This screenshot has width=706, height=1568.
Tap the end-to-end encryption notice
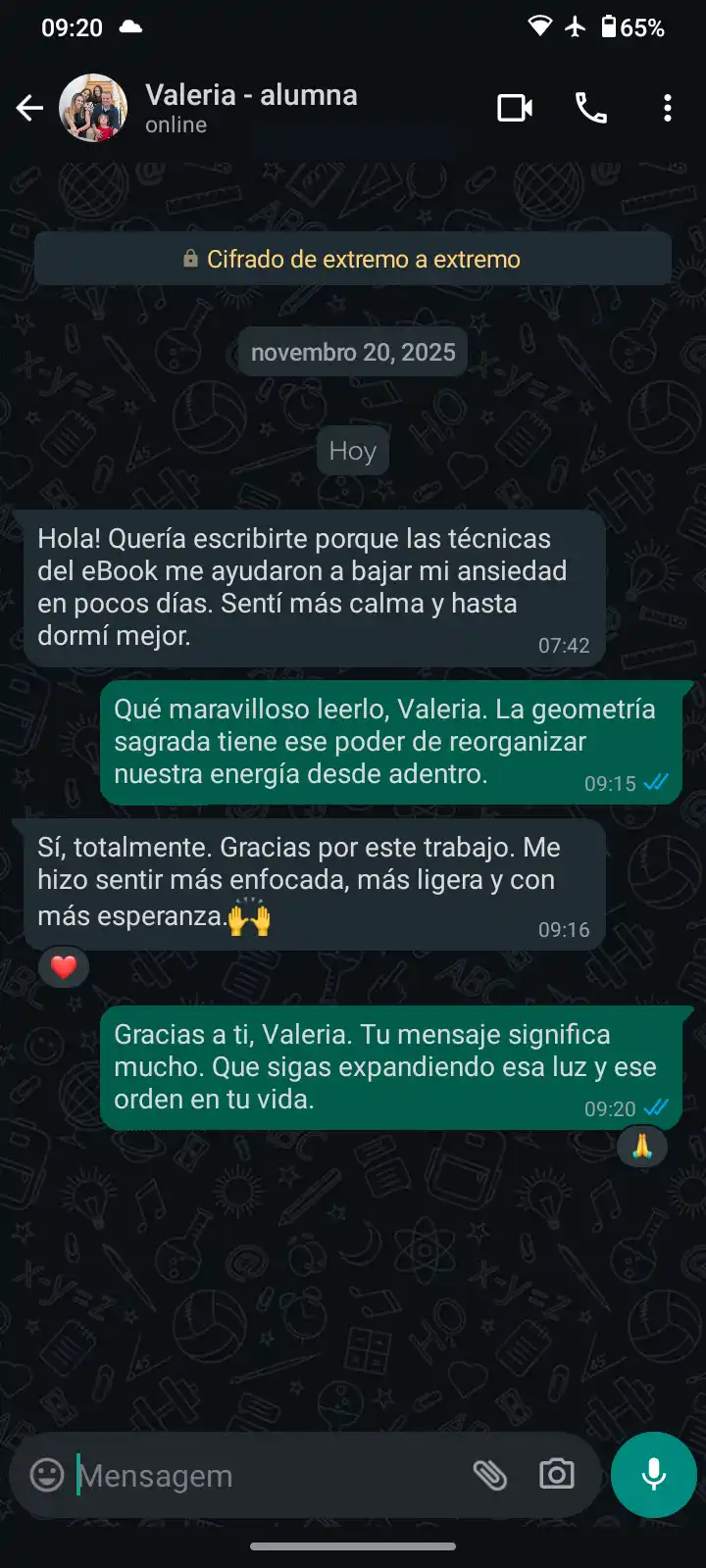(353, 260)
